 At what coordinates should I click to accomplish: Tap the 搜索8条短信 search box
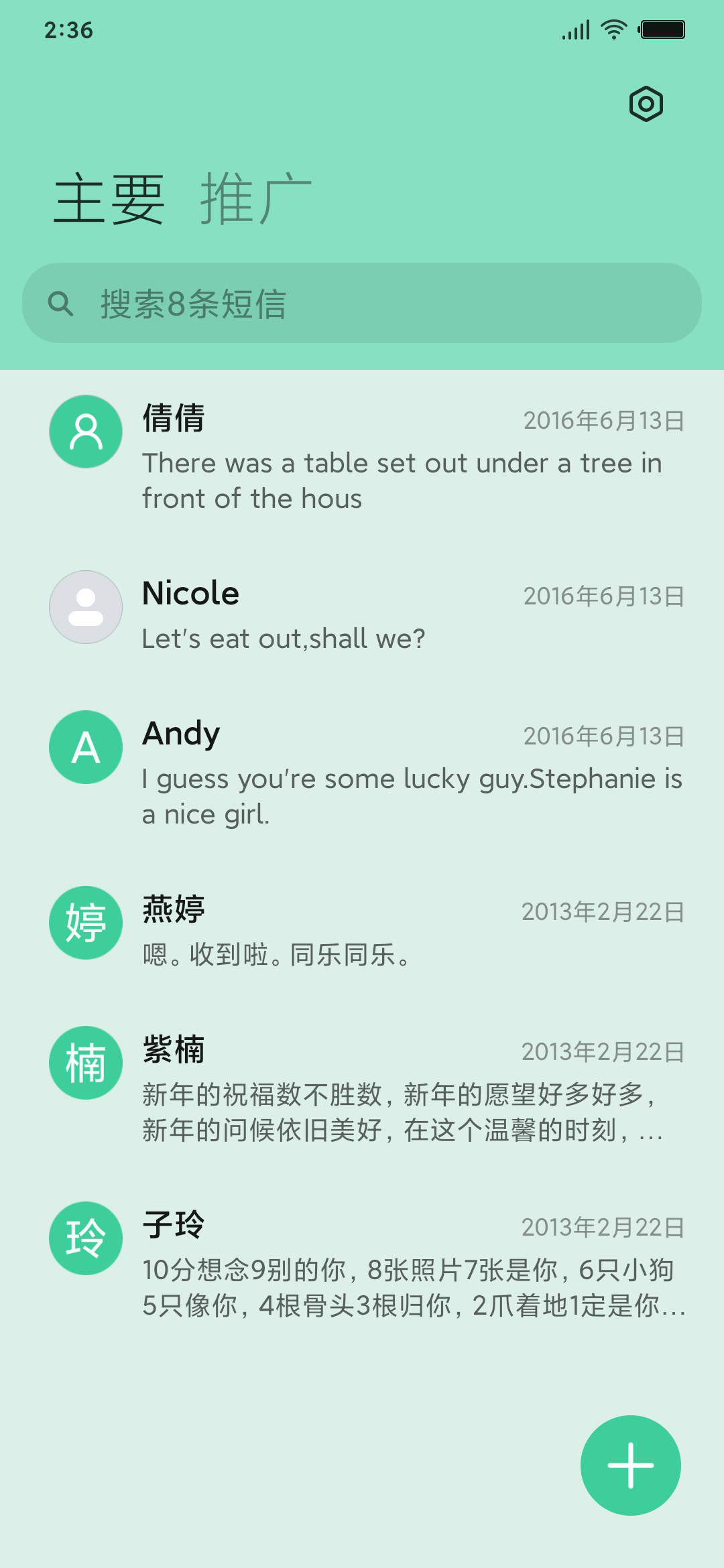362,303
